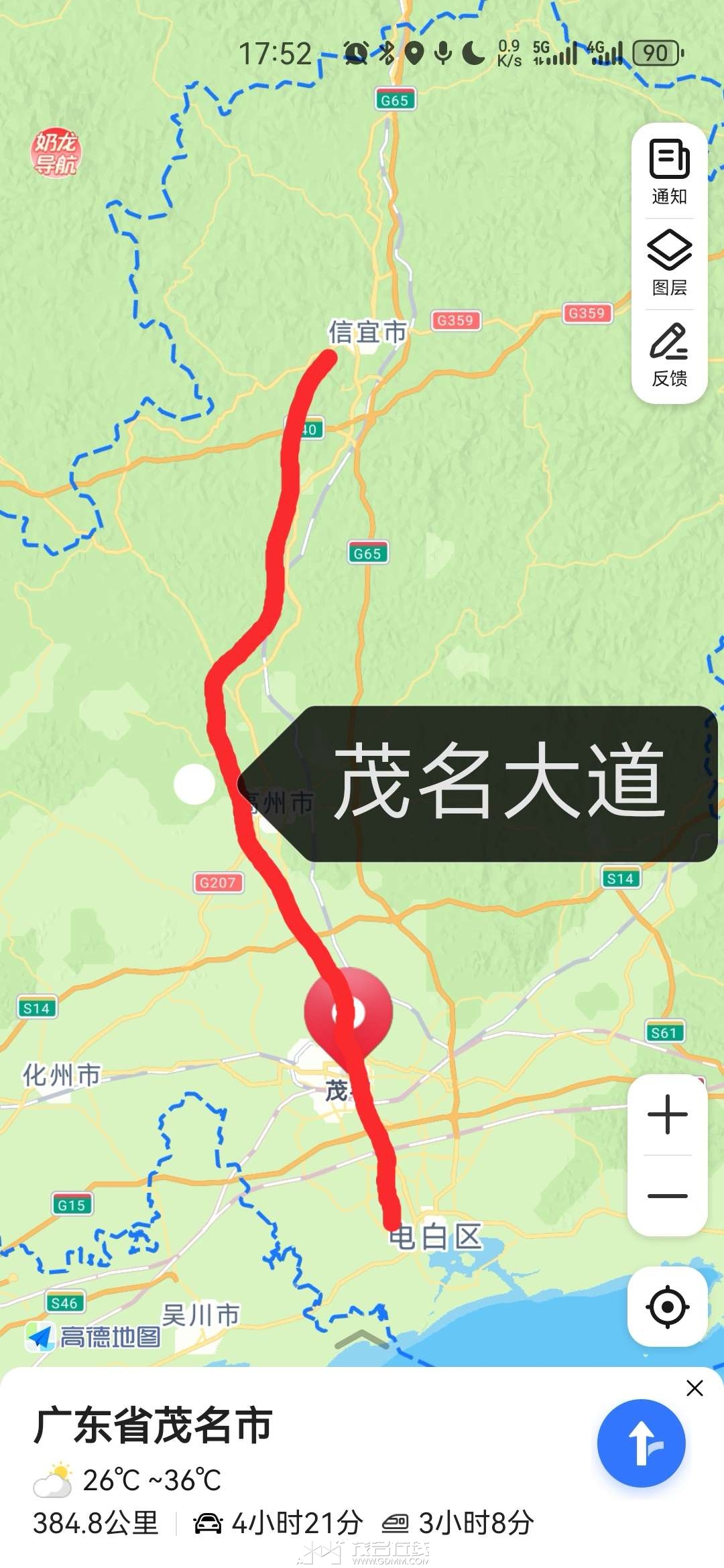The image size is (724, 1568).
Task: Close the 广东省茂名市 info card
Action: pyautogui.click(x=695, y=1388)
